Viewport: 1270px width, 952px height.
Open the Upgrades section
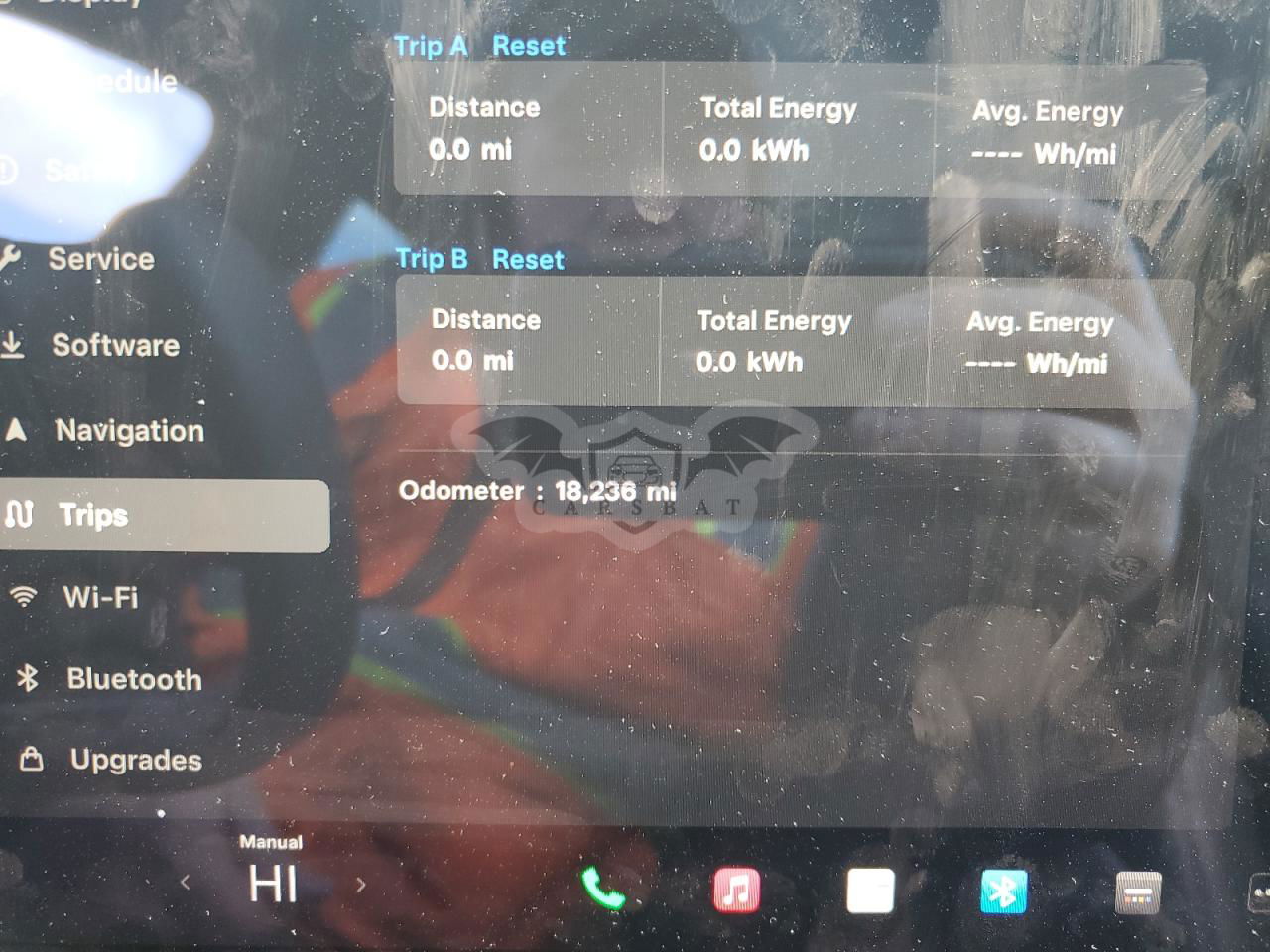135,760
